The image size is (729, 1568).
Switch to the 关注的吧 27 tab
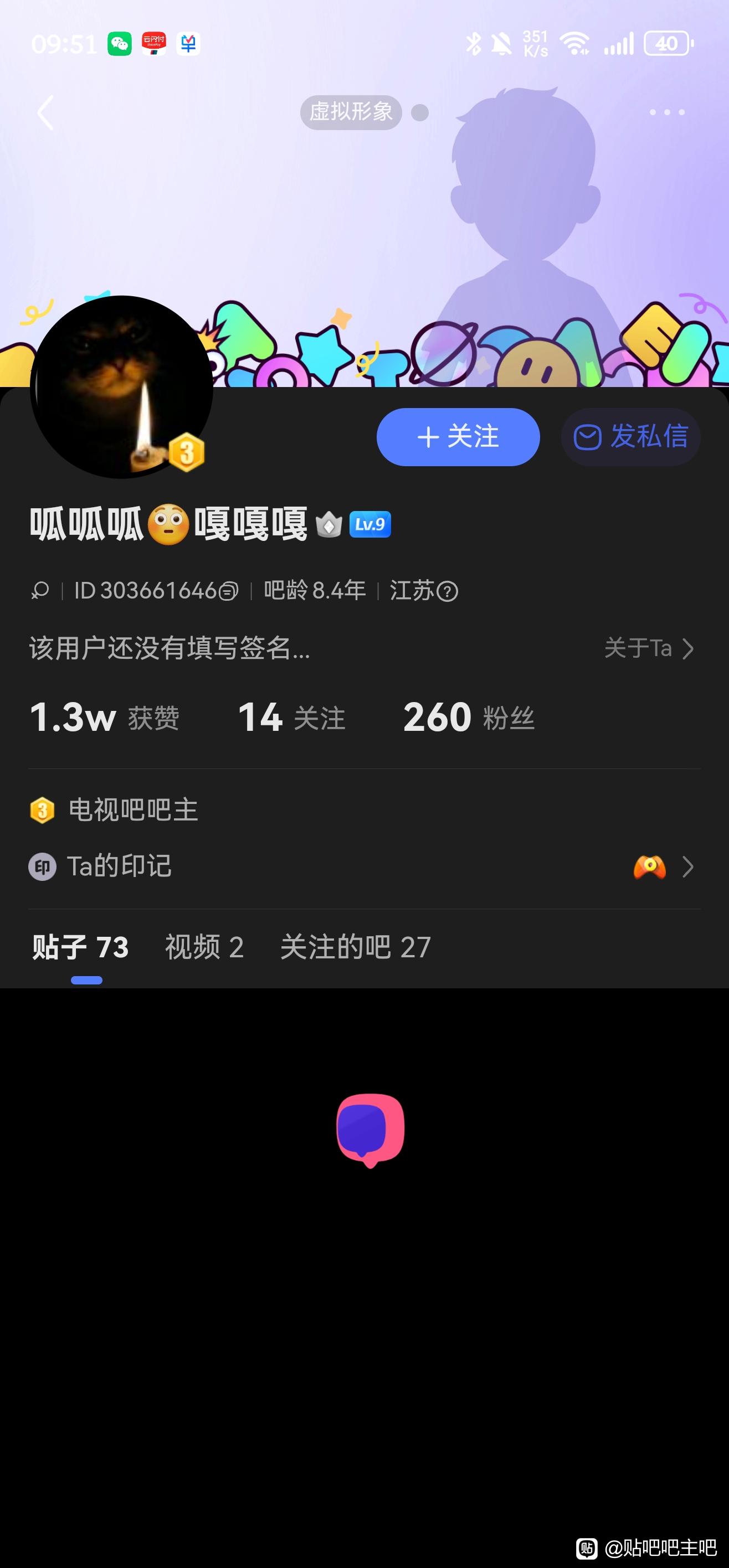[355, 947]
